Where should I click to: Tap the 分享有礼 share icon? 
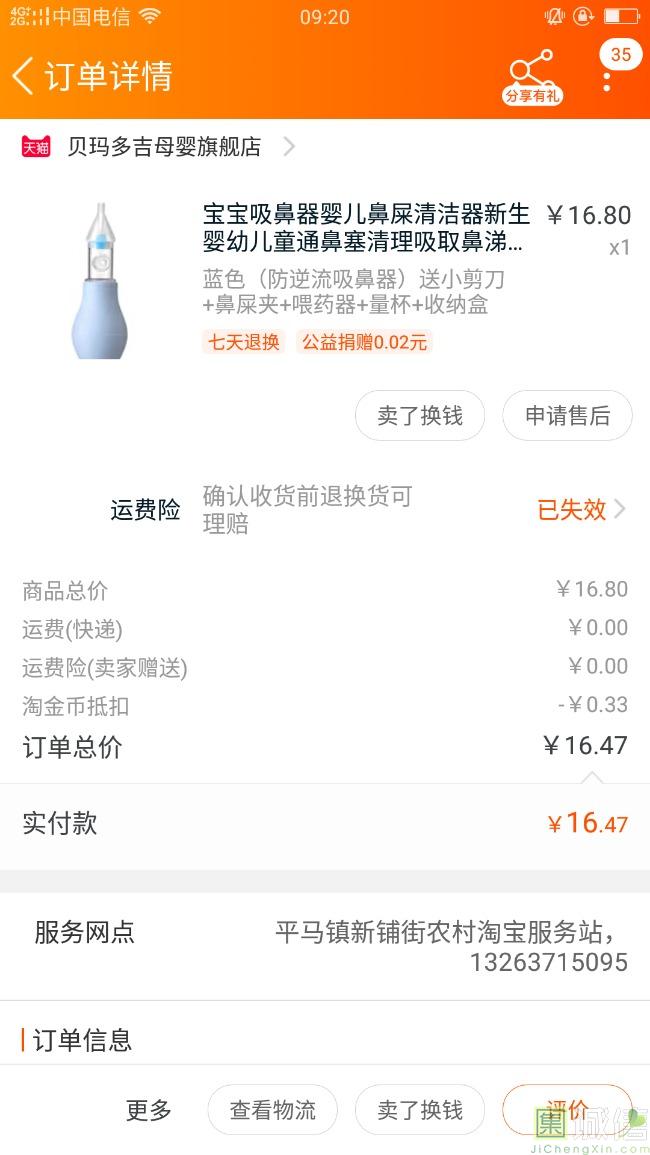click(531, 77)
